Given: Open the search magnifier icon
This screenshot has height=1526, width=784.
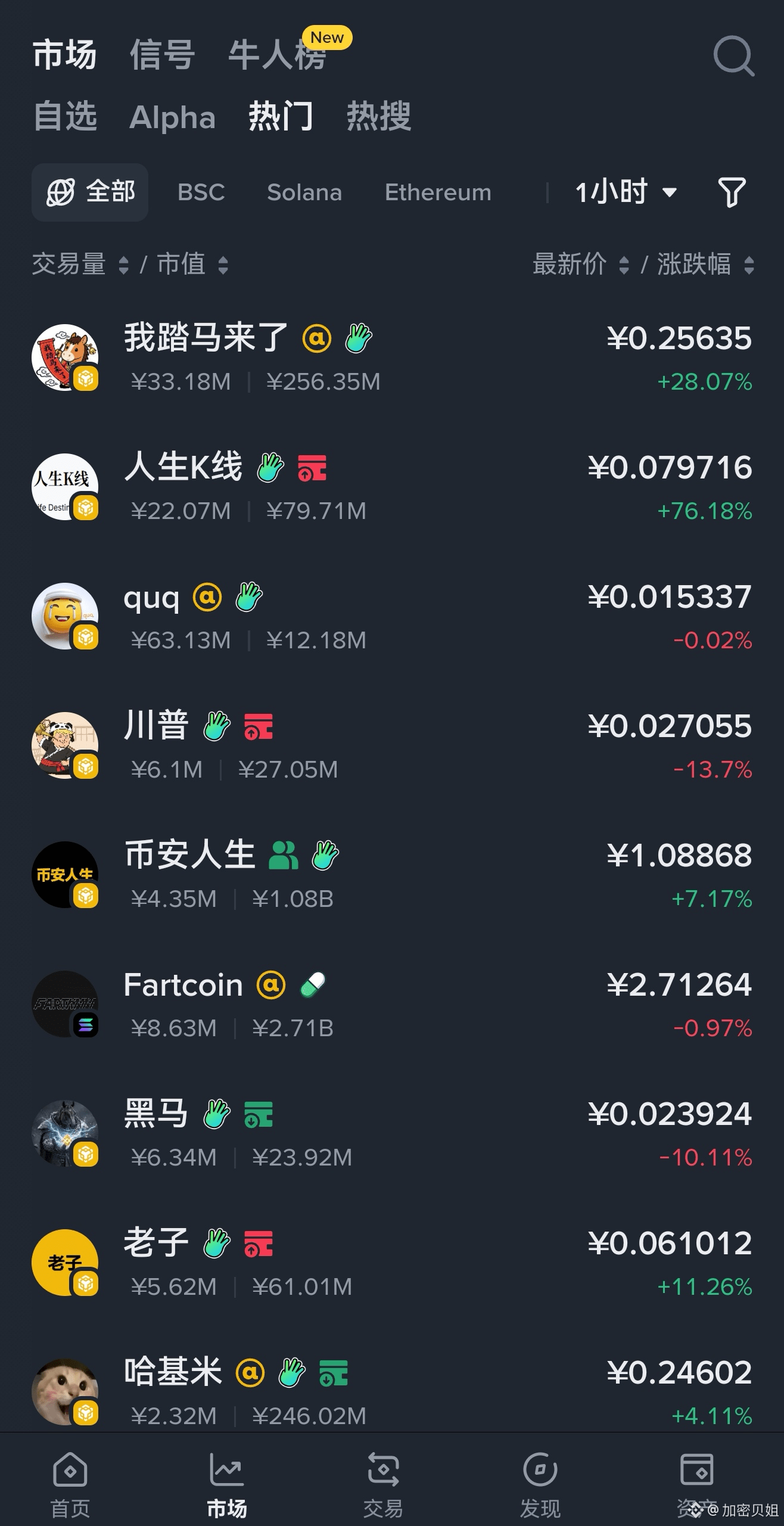Looking at the screenshot, I should 733,56.
